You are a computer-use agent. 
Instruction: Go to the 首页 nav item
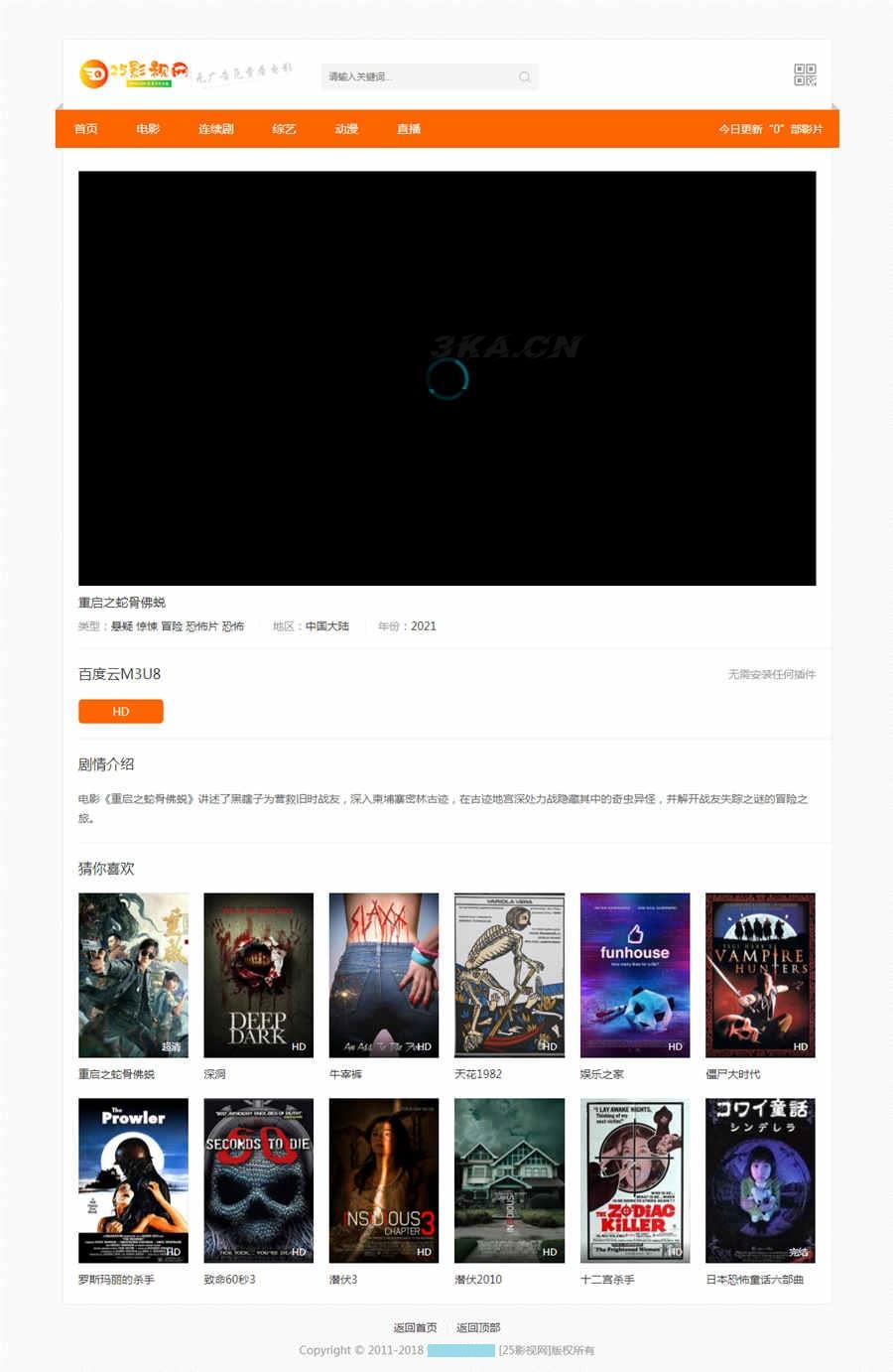click(x=86, y=129)
